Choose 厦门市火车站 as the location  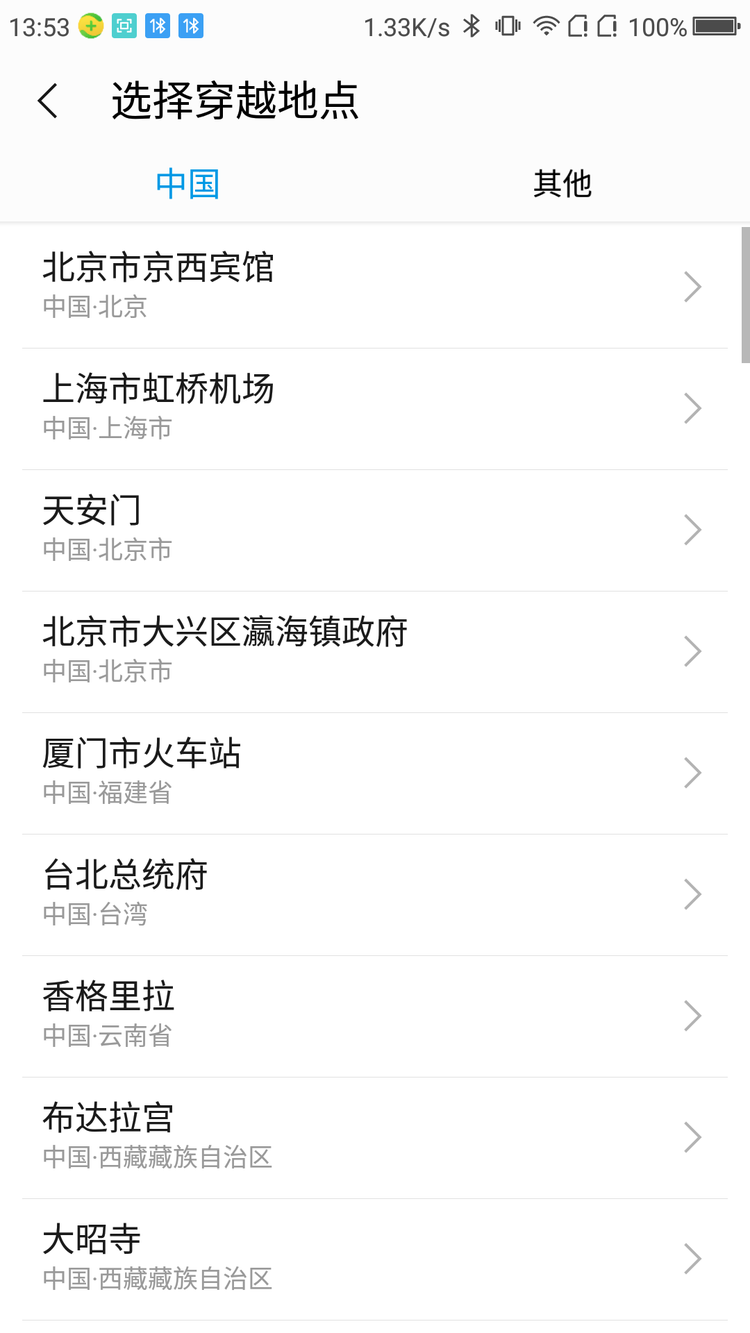coord(375,773)
